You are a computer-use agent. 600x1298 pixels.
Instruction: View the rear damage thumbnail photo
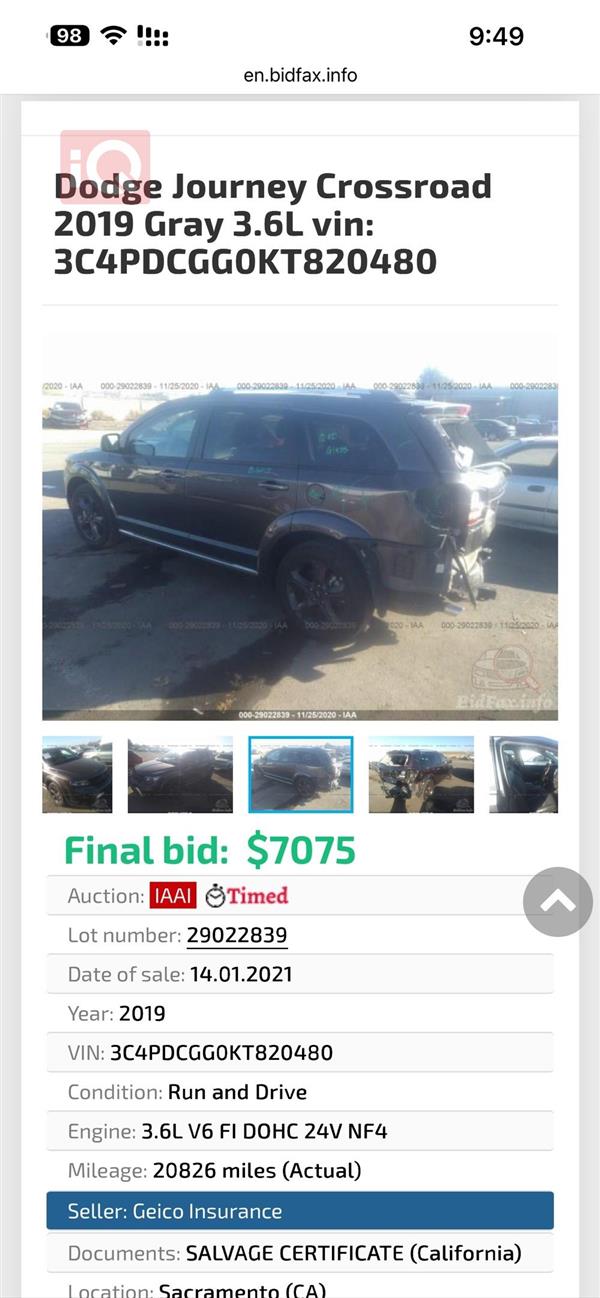pos(420,775)
